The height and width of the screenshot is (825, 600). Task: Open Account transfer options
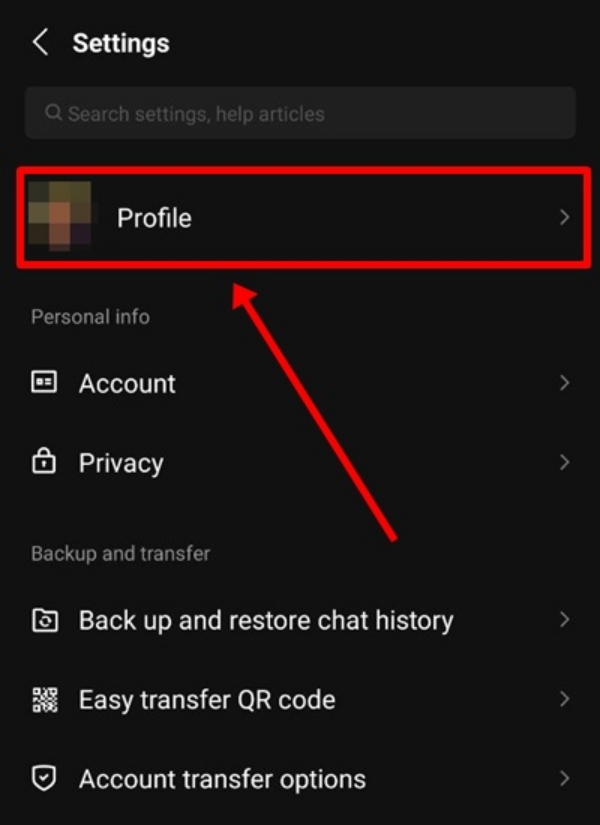[300, 778]
